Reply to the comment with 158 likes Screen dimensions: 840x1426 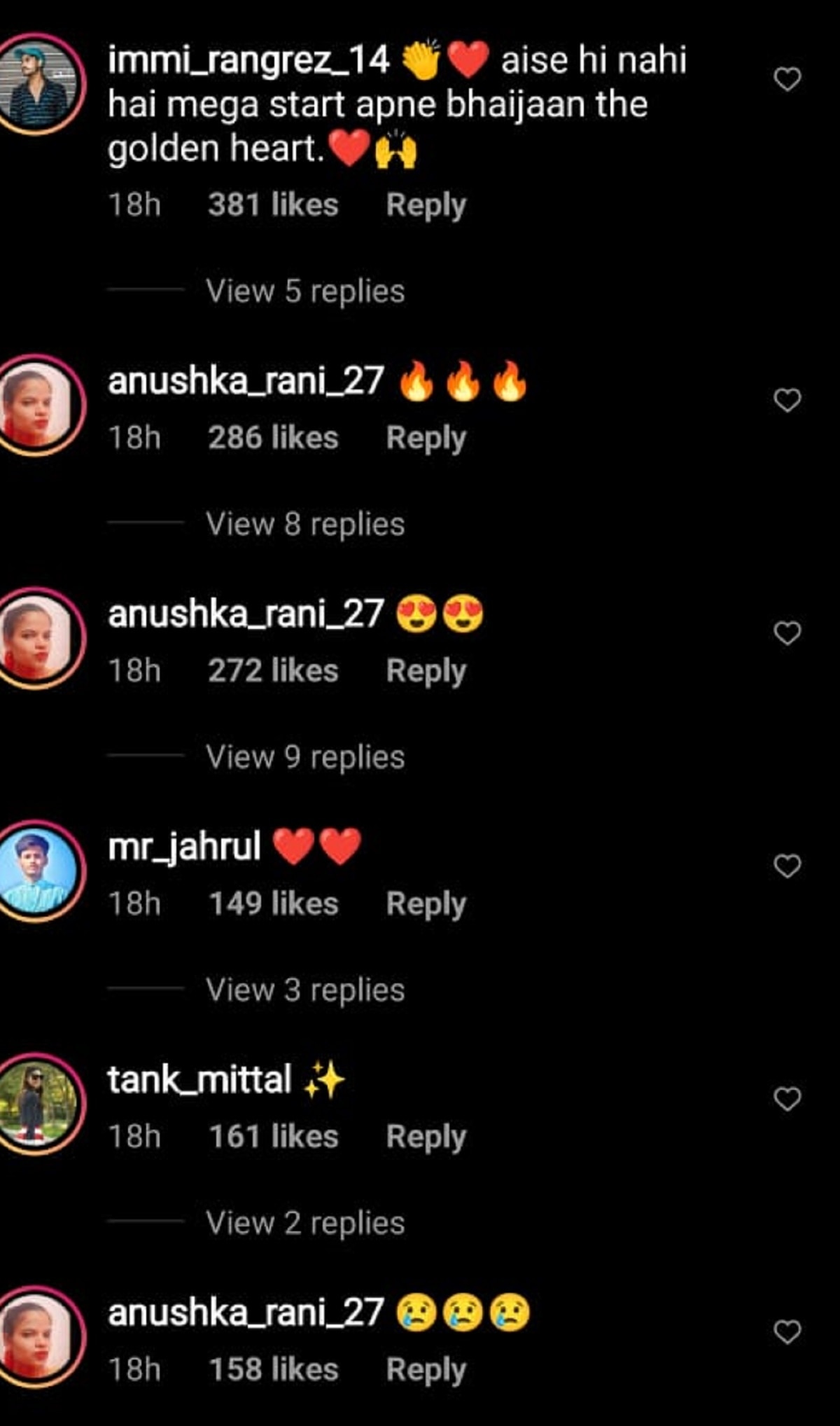[426, 1370]
